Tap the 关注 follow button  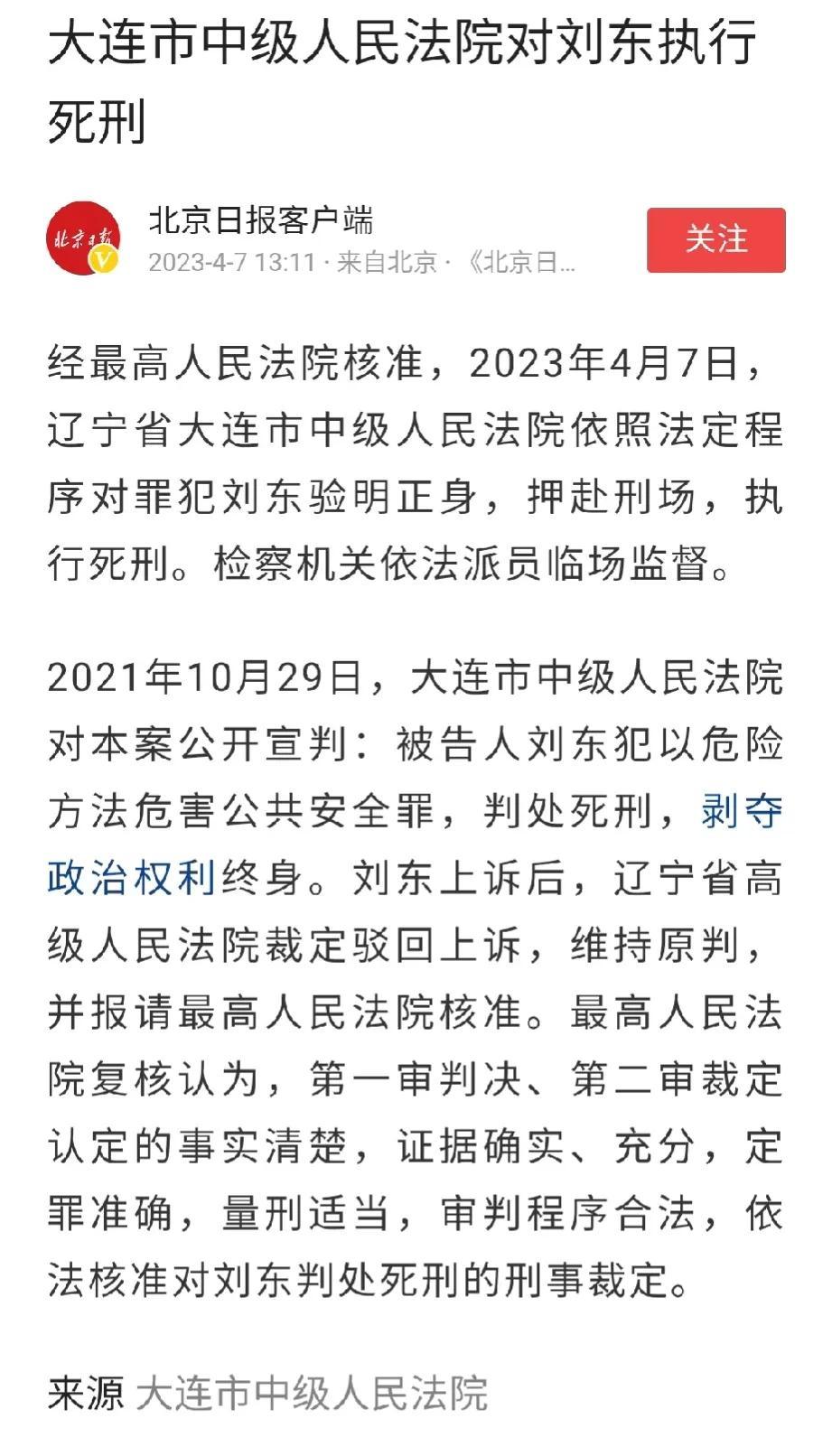718,238
